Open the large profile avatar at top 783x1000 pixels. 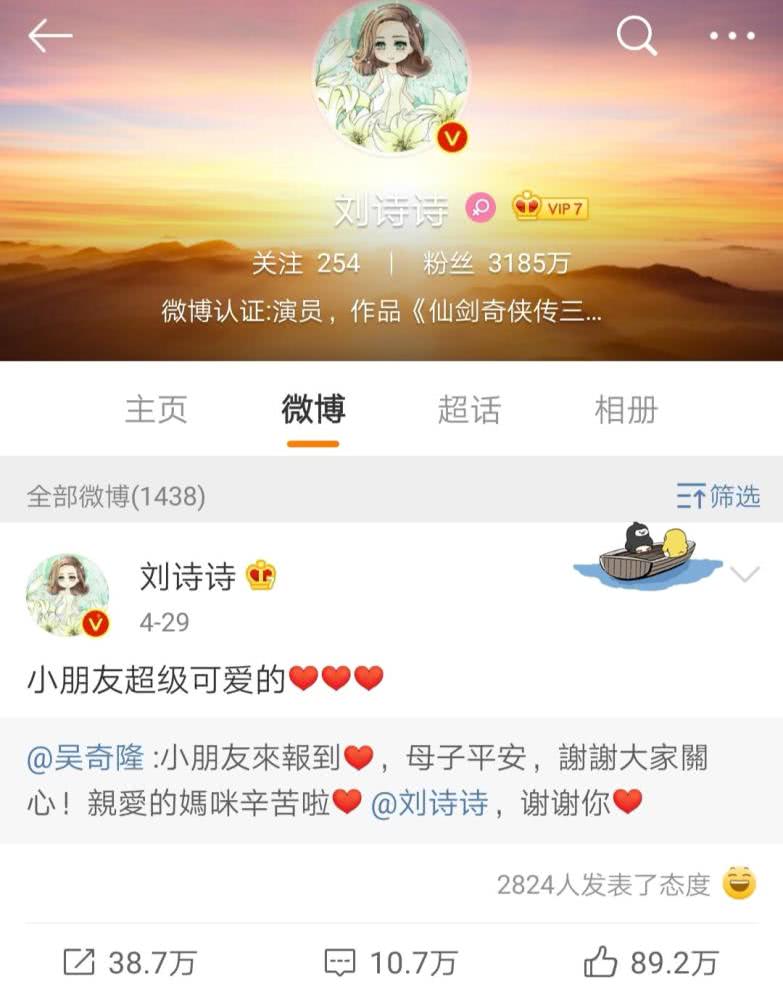(x=392, y=77)
